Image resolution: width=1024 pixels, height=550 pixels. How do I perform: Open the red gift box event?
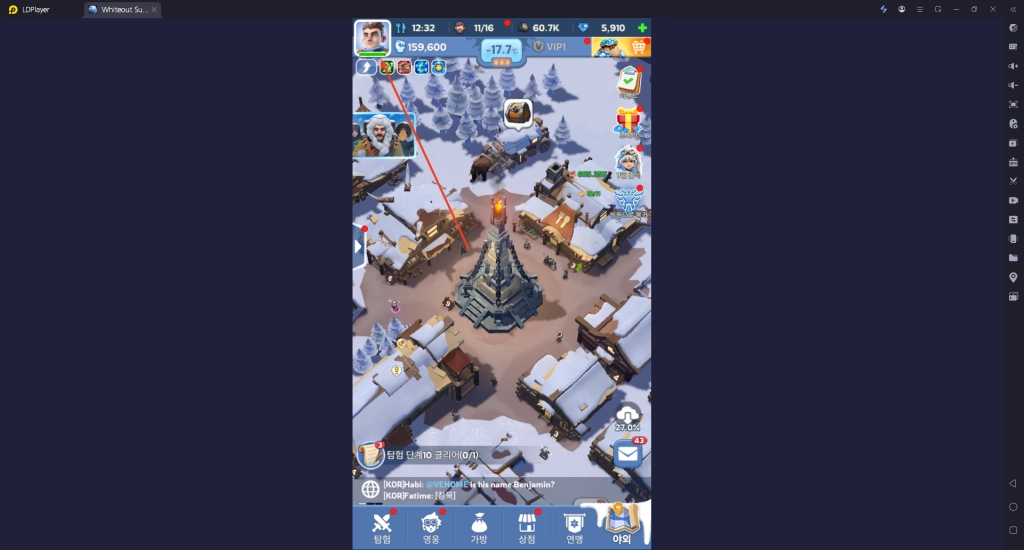[628, 121]
